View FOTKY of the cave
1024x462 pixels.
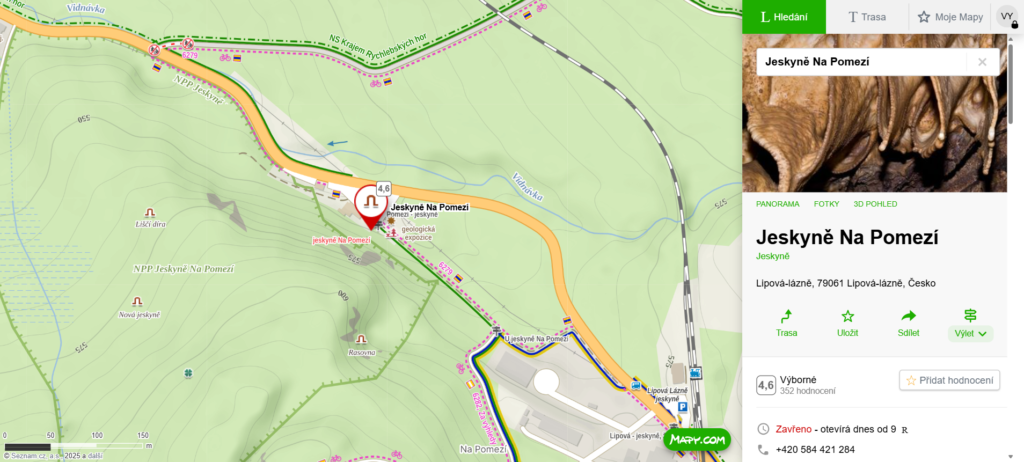point(826,204)
